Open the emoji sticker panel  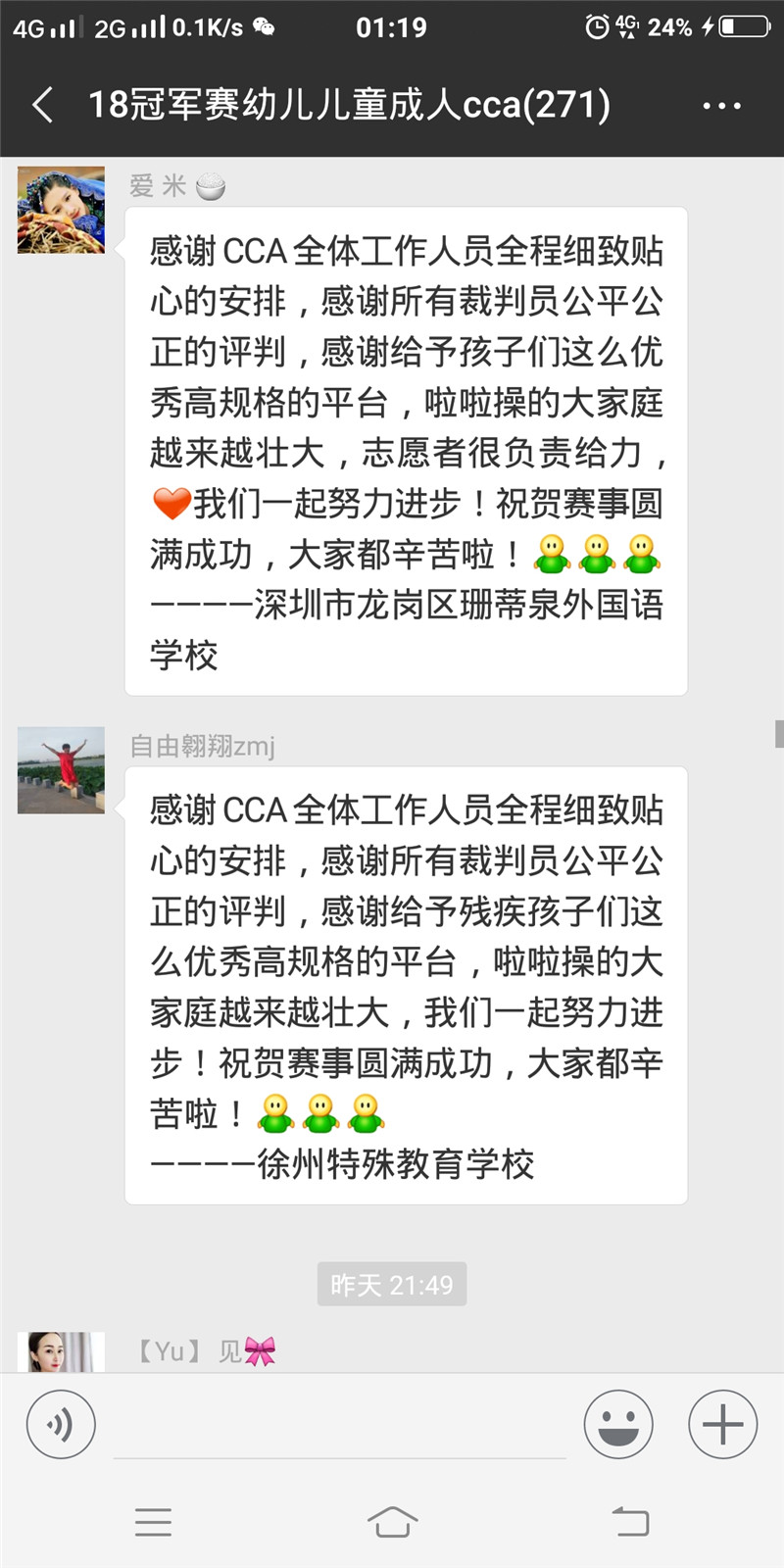[618, 1425]
